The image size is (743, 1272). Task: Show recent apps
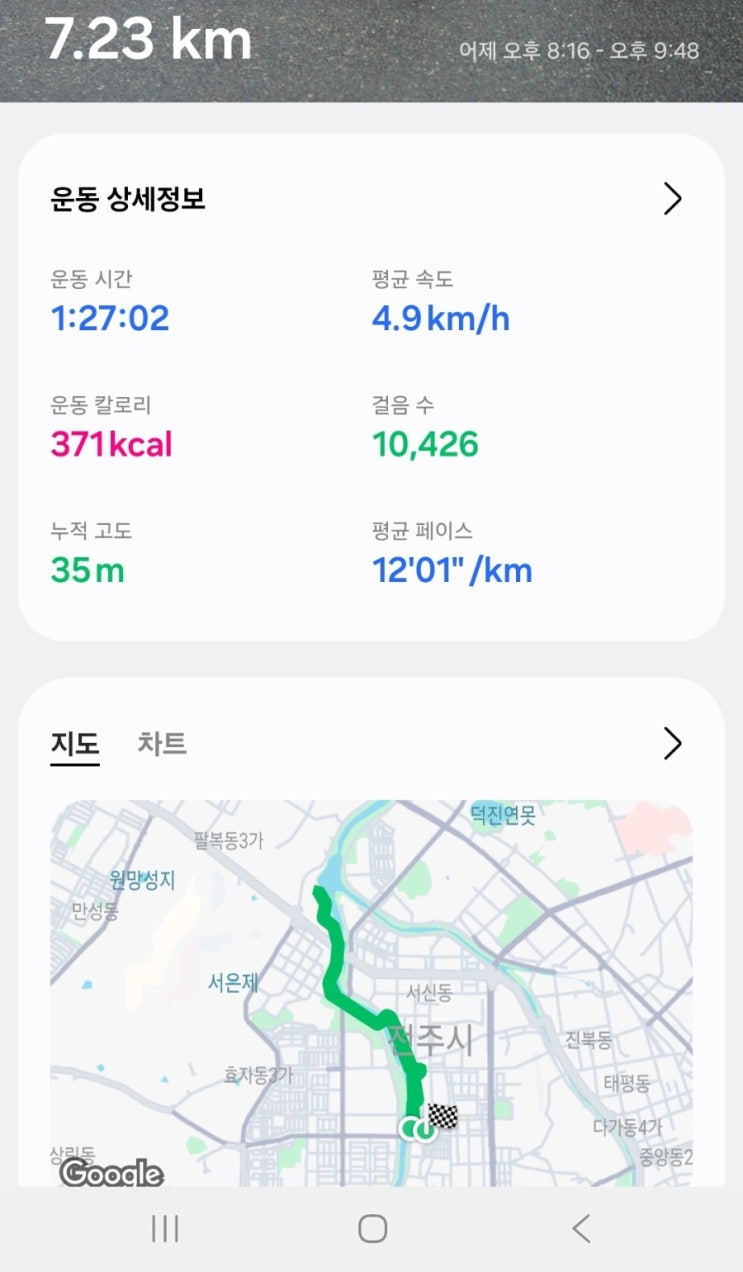coord(165,1228)
